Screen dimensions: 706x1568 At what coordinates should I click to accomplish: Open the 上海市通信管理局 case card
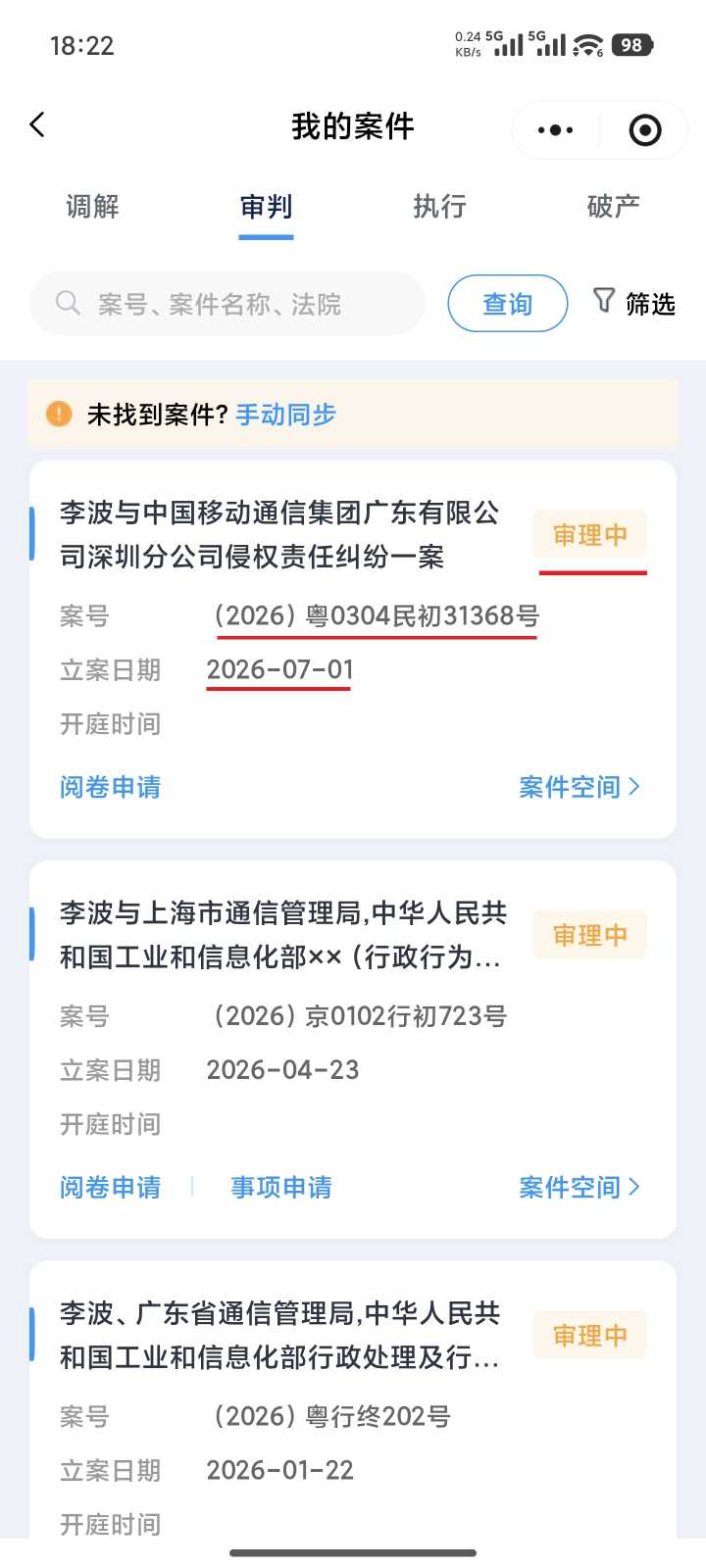(x=353, y=1050)
